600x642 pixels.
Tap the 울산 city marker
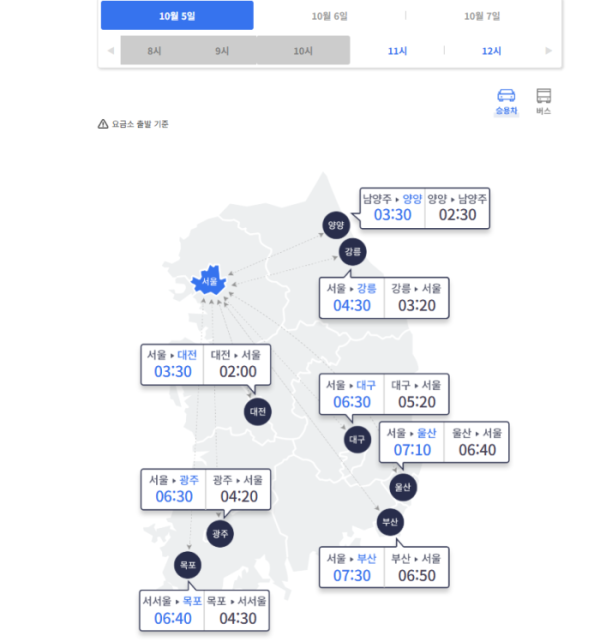tap(403, 486)
